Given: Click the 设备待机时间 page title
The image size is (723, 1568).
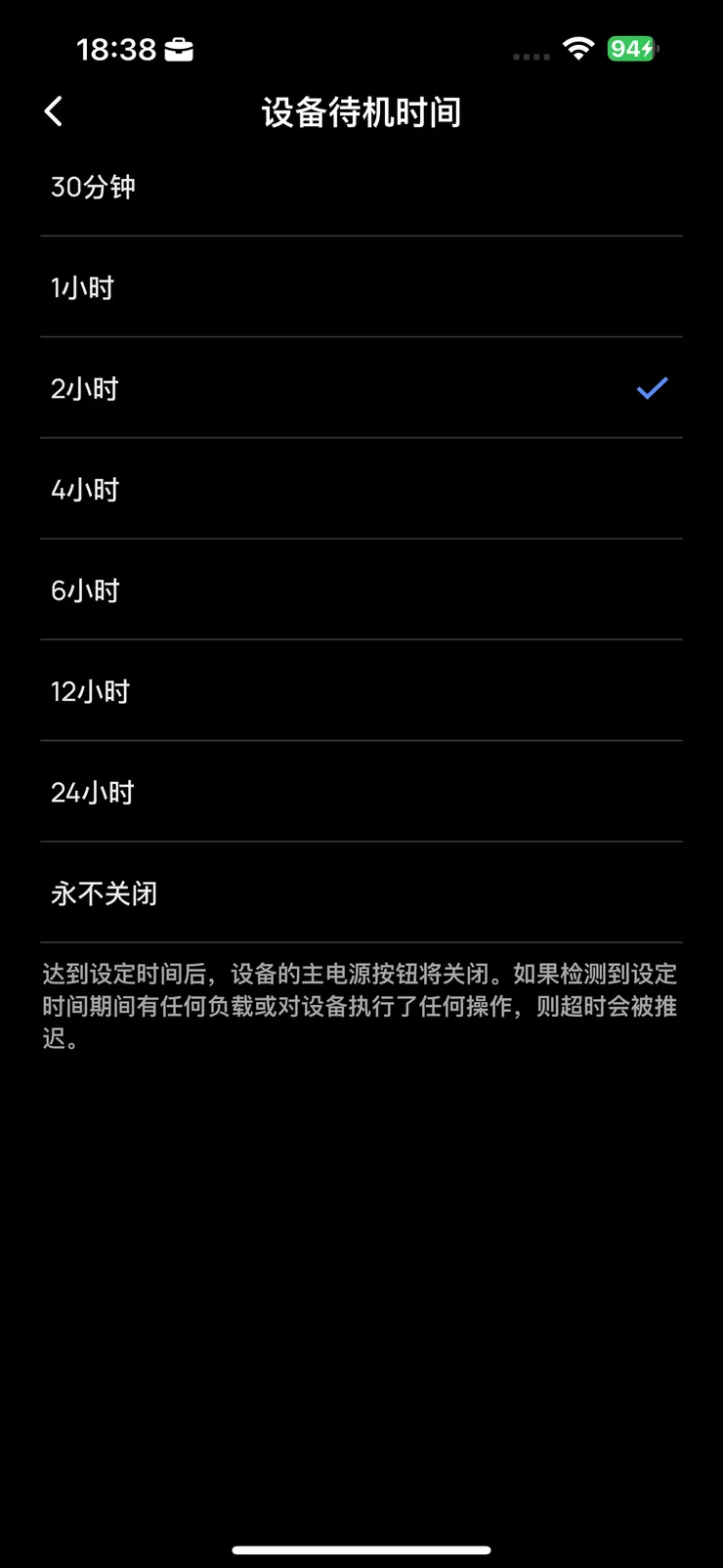Looking at the screenshot, I should pos(361,112).
